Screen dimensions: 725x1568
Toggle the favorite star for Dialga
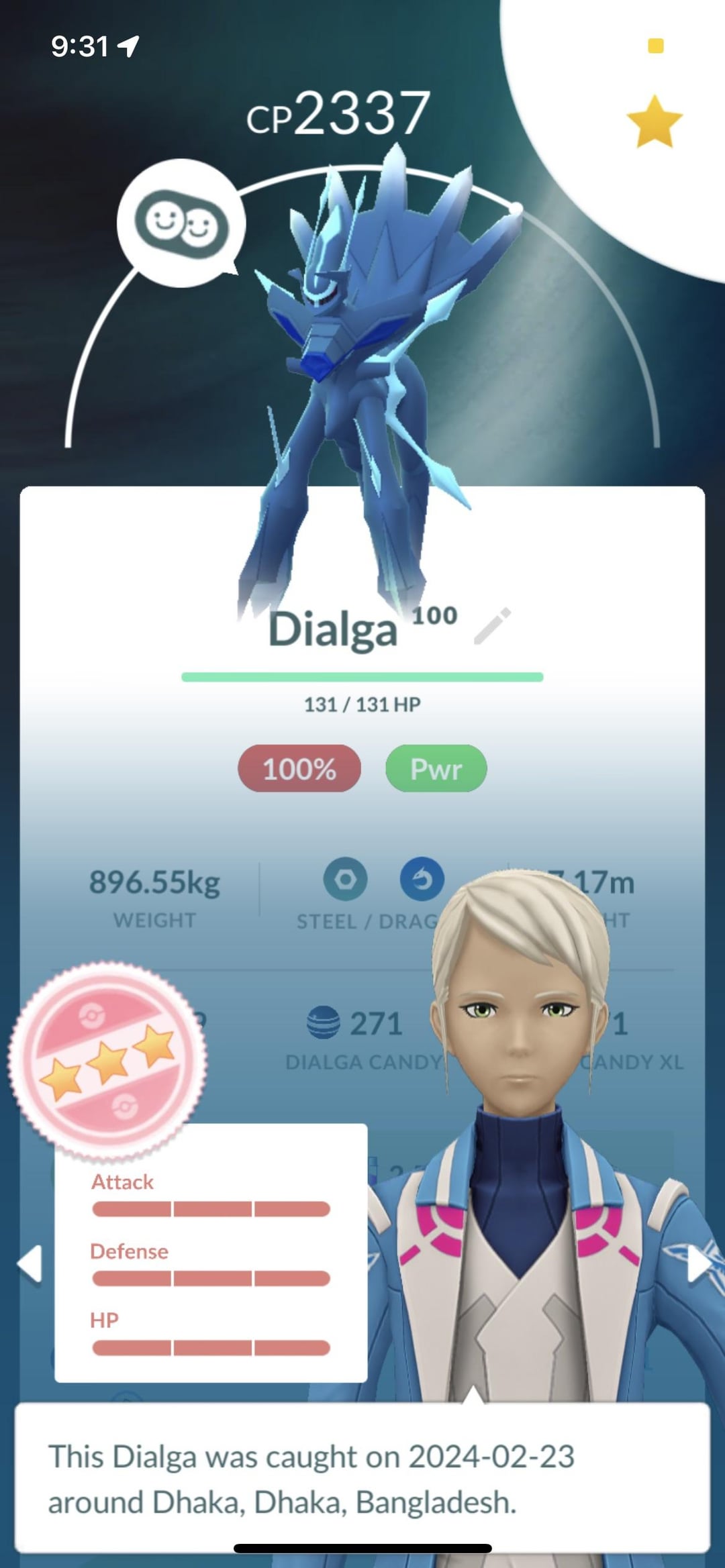pos(654,121)
